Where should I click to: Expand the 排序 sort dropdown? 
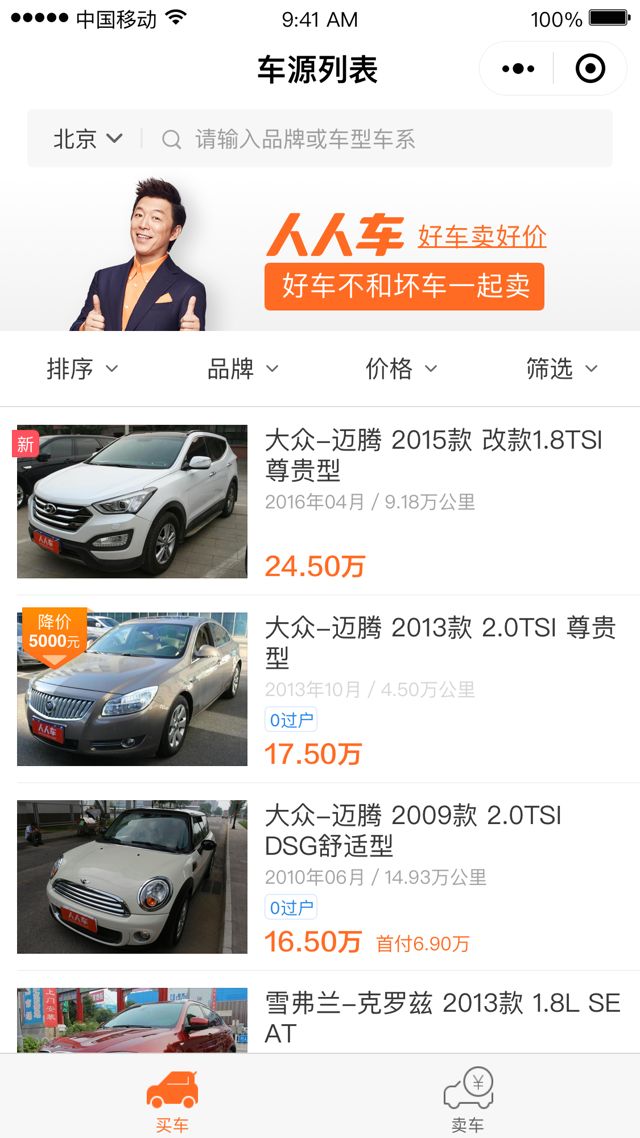[x=82, y=369]
